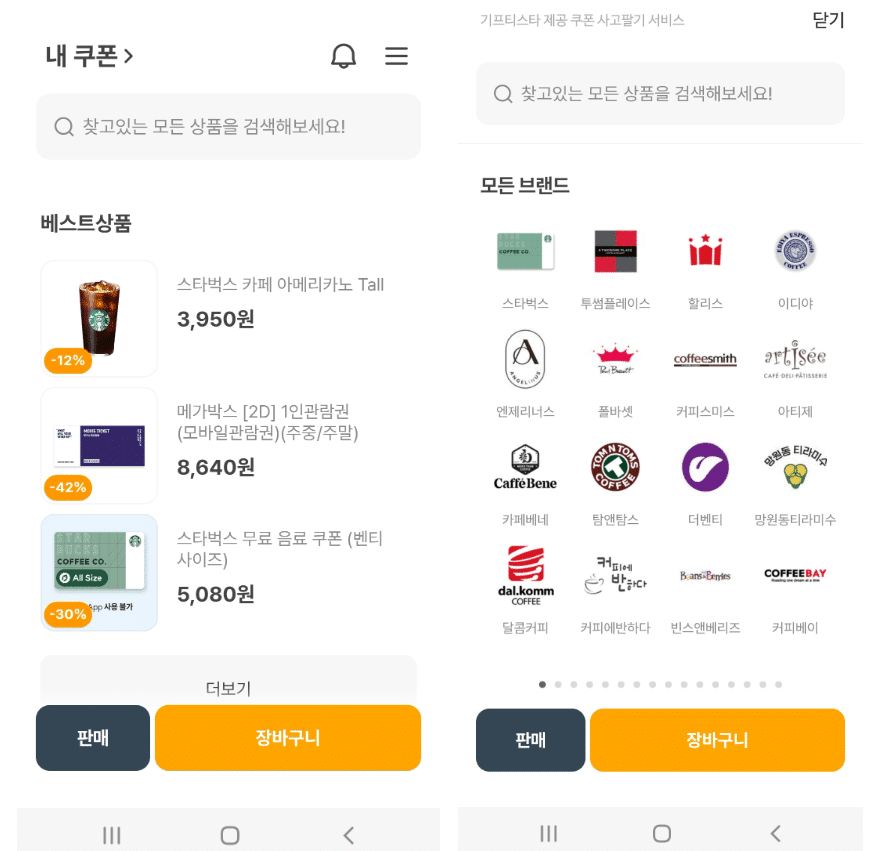Open the 망원동티라미수 brand

pyautogui.click(x=795, y=482)
